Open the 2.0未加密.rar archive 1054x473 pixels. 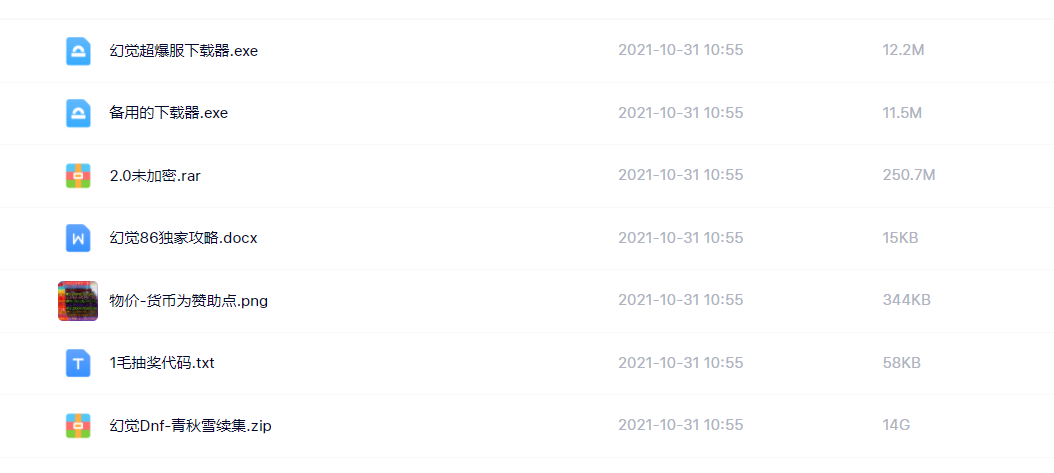tap(155, 175)
